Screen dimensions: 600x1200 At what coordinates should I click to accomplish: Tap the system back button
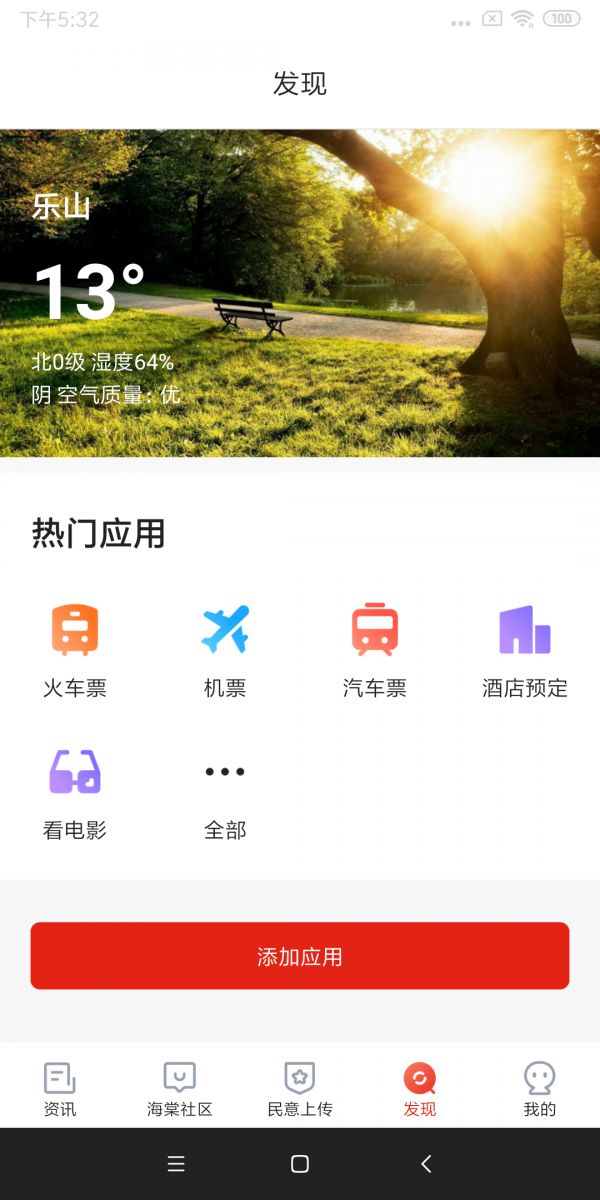(x=426, y=1163)
